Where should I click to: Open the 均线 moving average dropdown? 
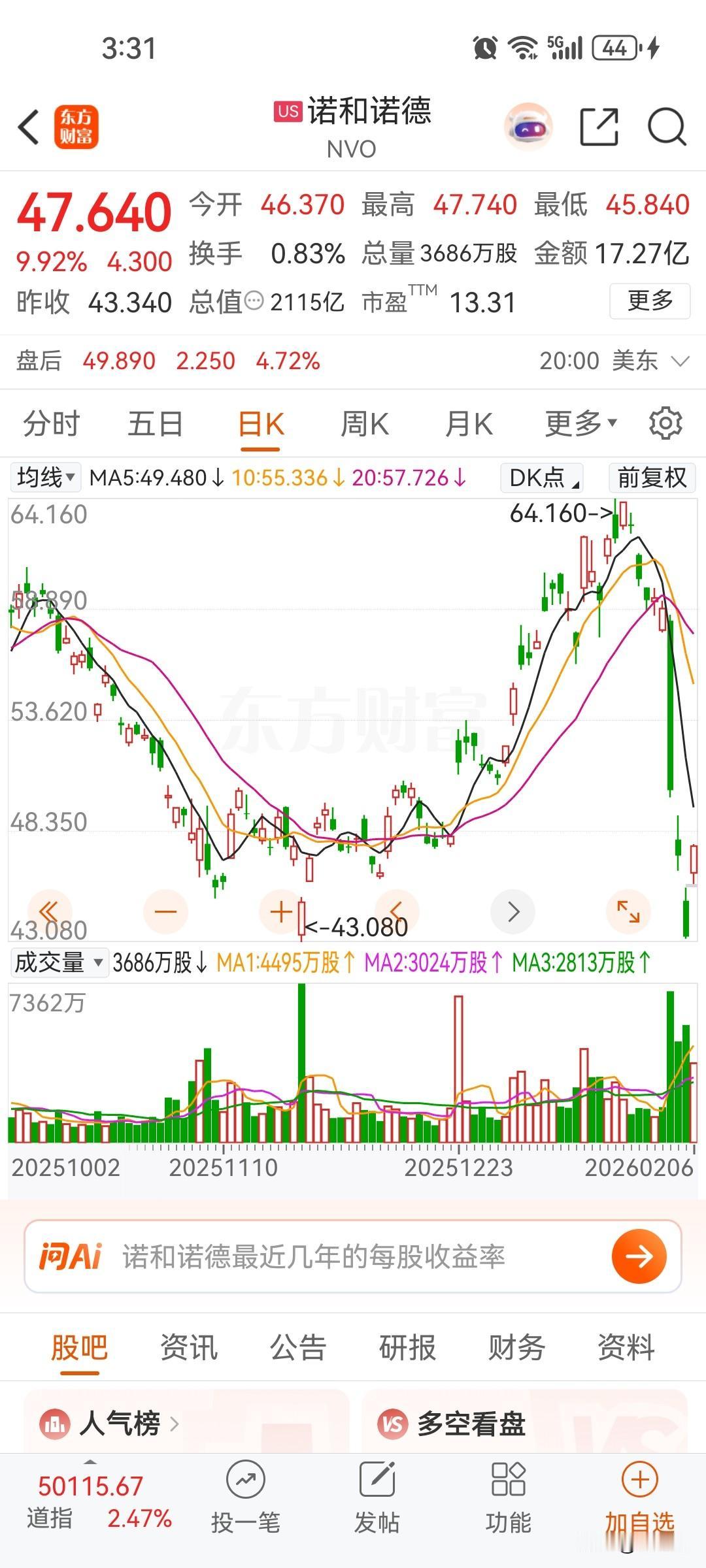[44, 478]
